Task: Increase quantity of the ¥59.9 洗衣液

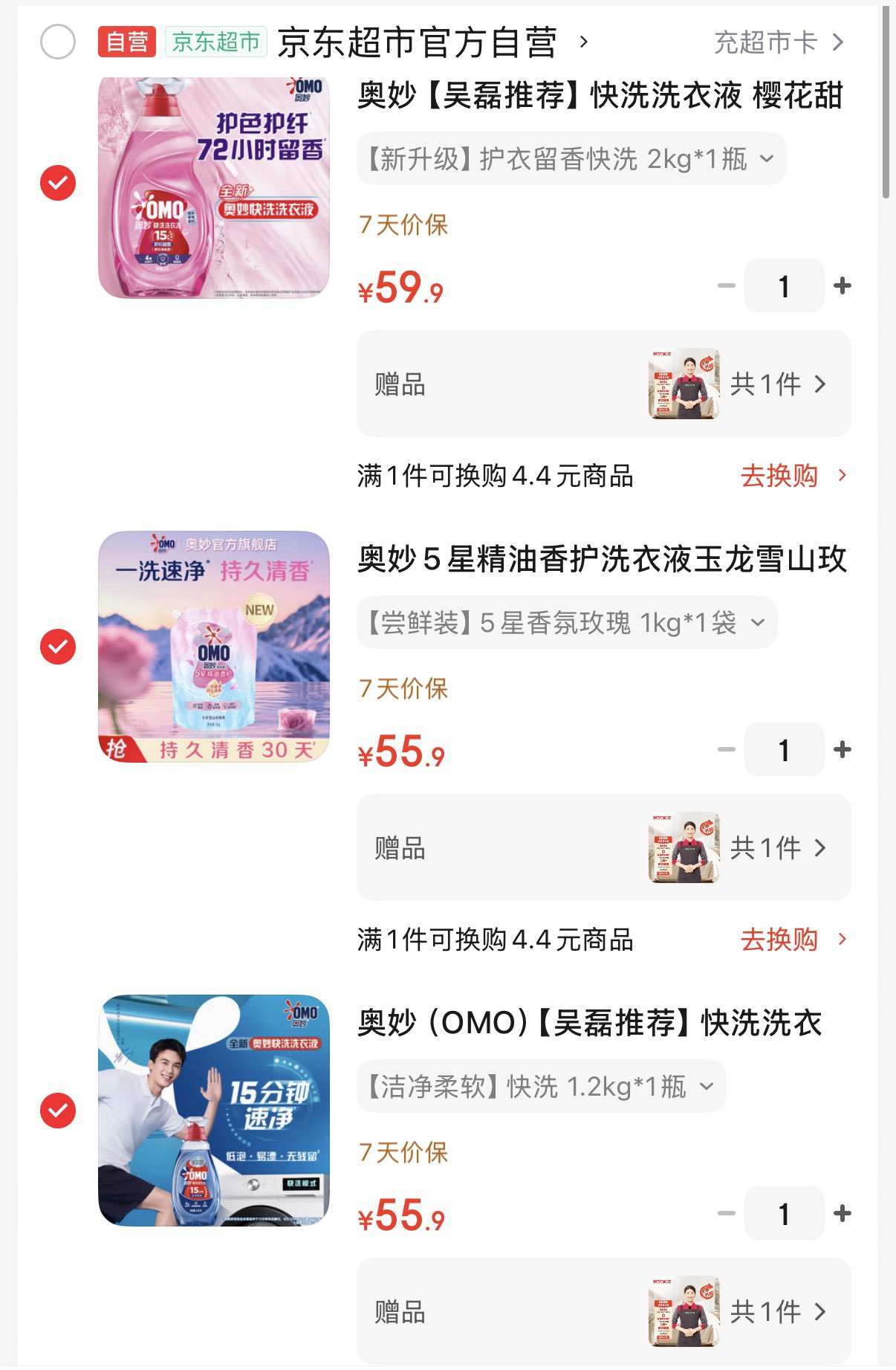Action: pyautogui.click(x=842, y=286)
